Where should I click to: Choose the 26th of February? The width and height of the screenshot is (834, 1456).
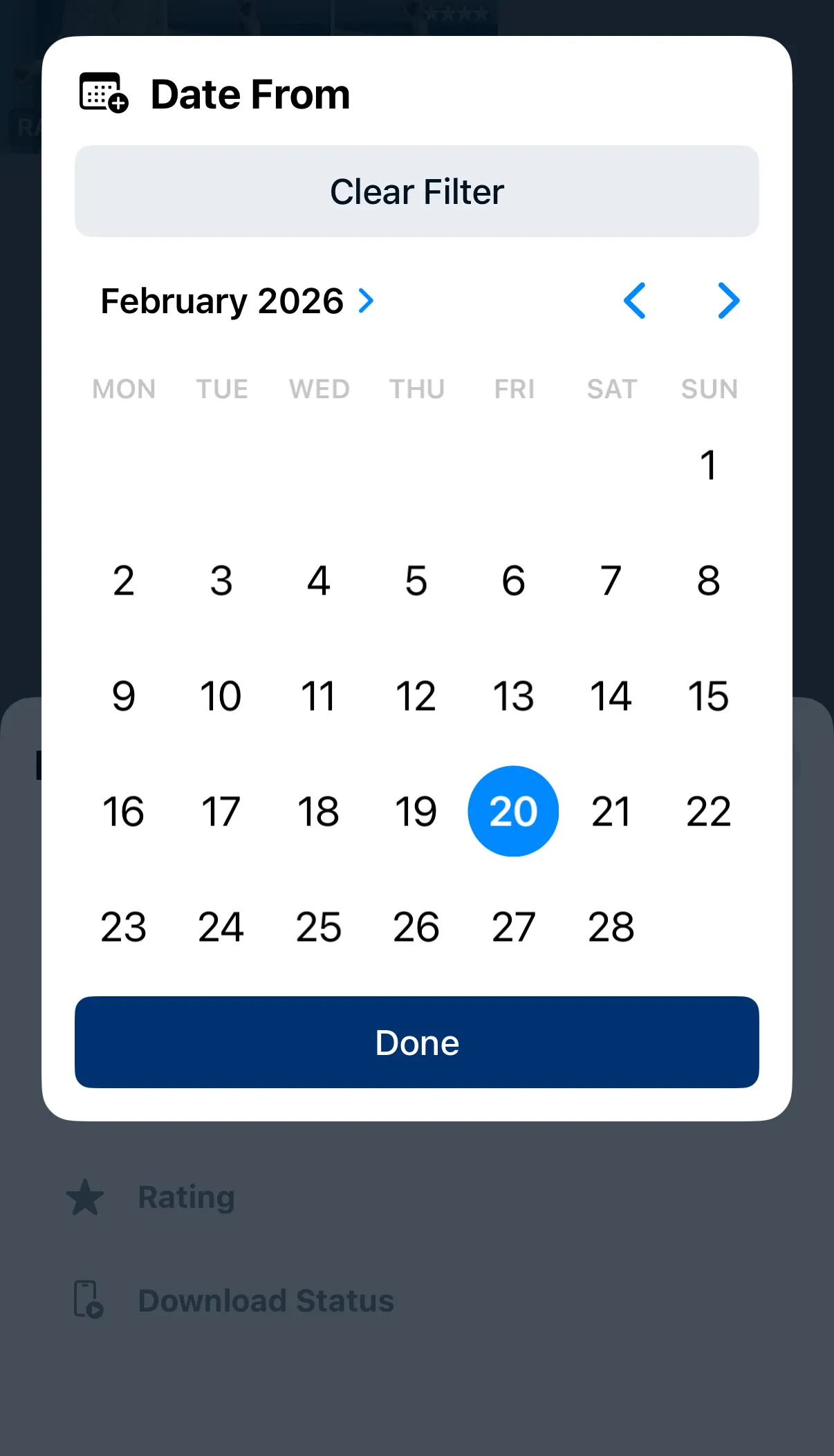(x=416, y=926)
